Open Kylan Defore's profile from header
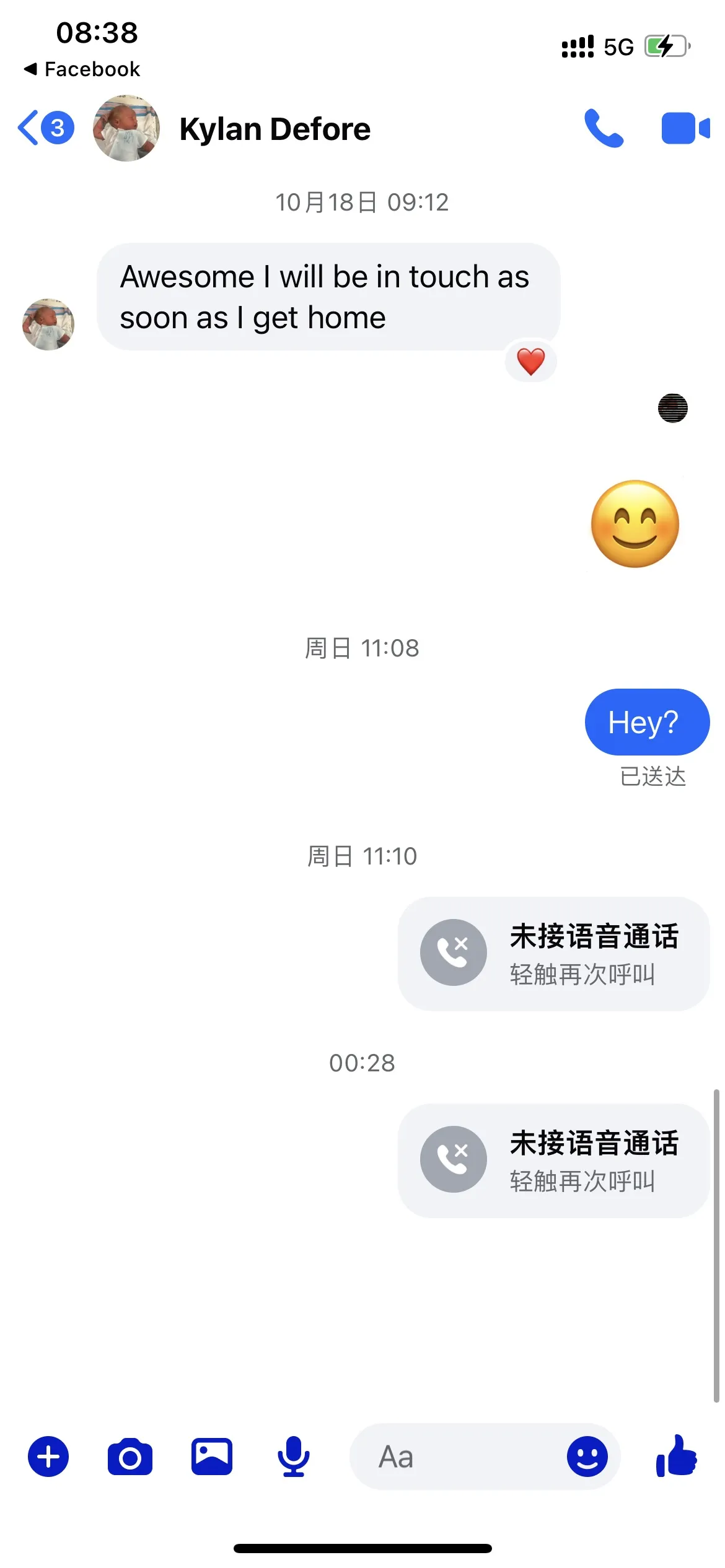This screenshot has width=725, height=1568. pos(275,129)
